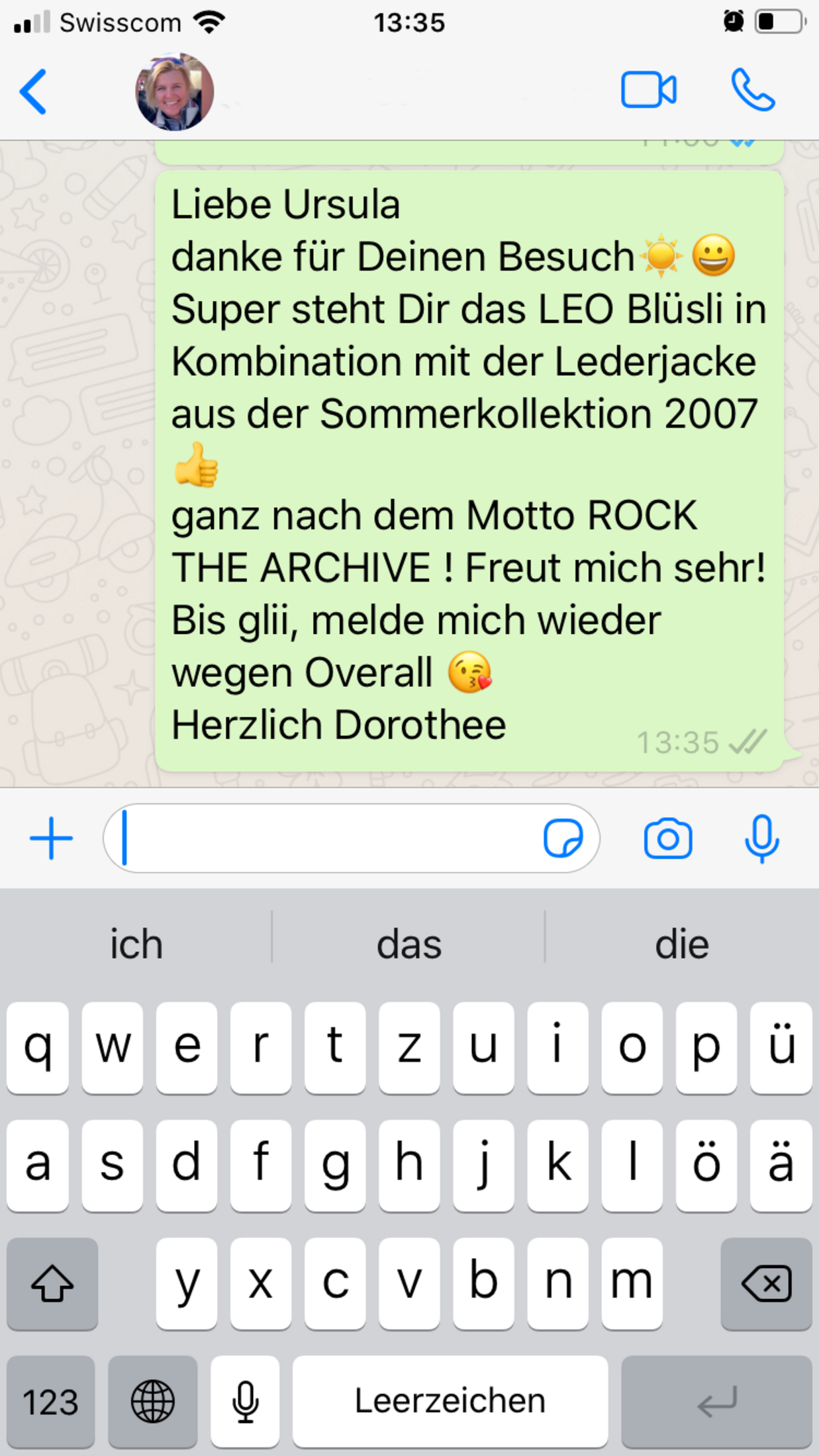Record a voice message

(x=761, y=839)
